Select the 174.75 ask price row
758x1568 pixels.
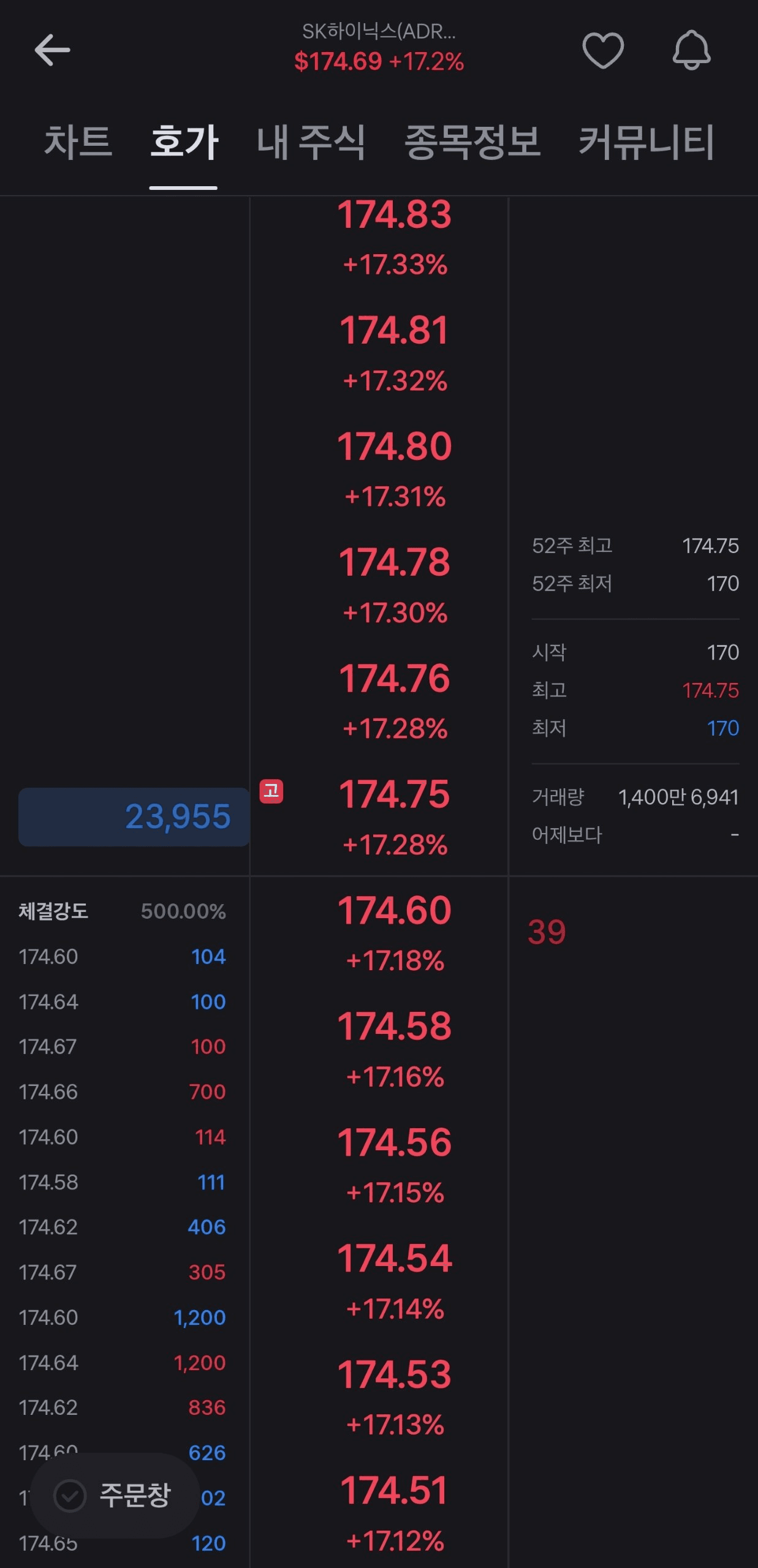pos(379,817)
